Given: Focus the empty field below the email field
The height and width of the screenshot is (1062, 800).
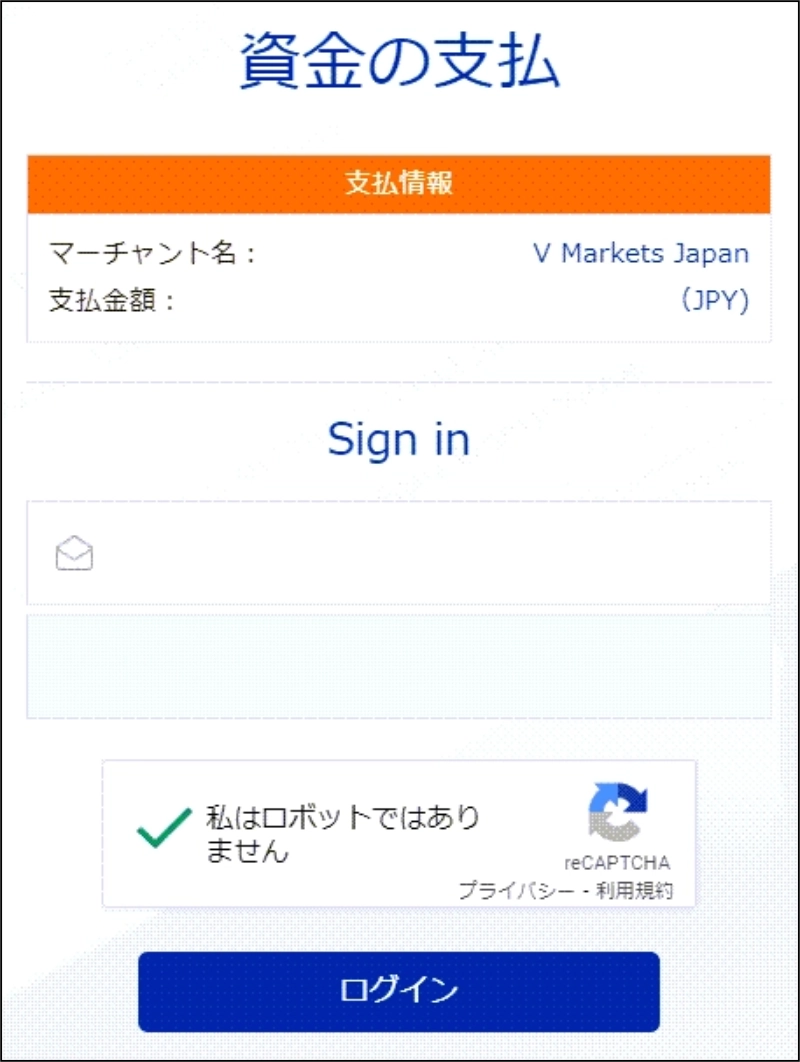Looking at the screenshot, I should tap(400, 667).
